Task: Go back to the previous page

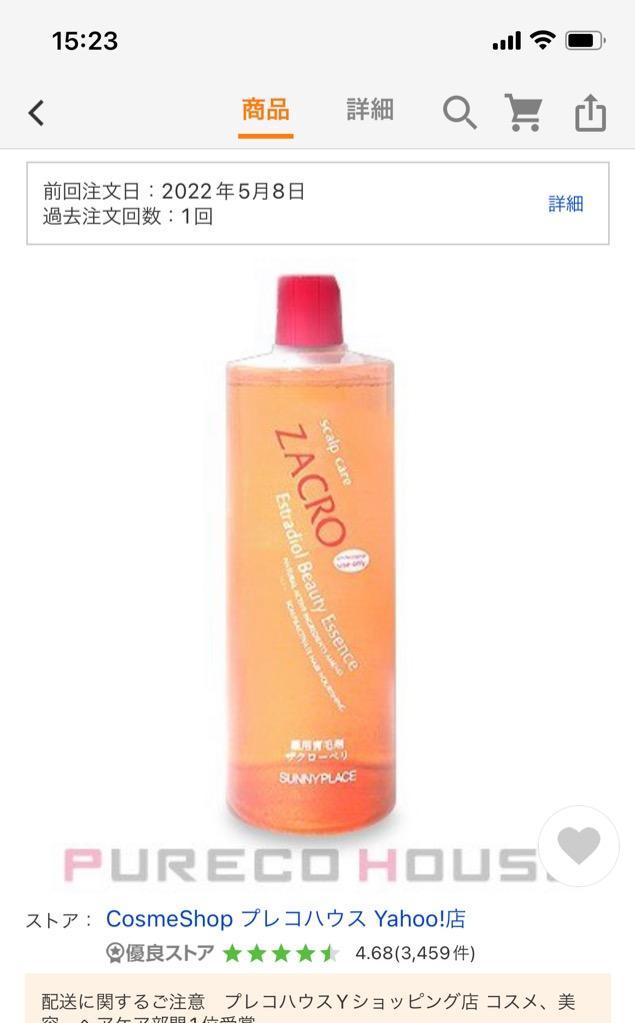Action: (36, 112)
